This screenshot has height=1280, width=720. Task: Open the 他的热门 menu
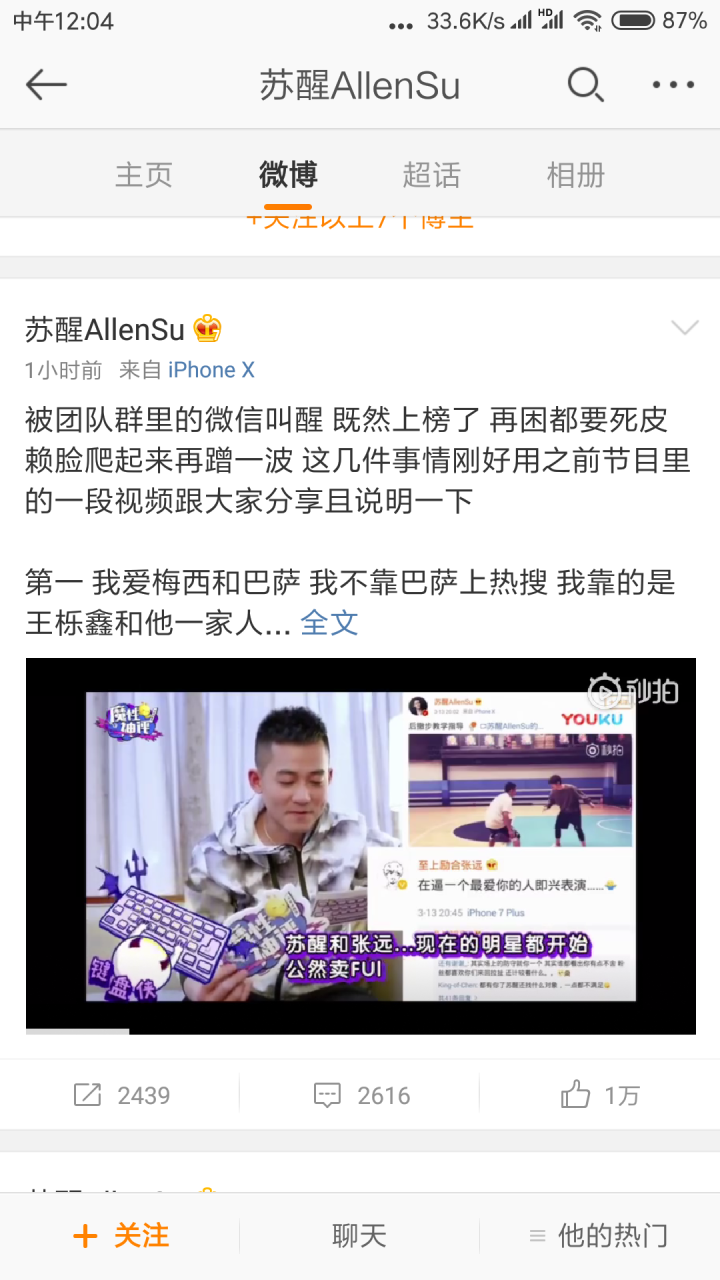pos(599,1236)
